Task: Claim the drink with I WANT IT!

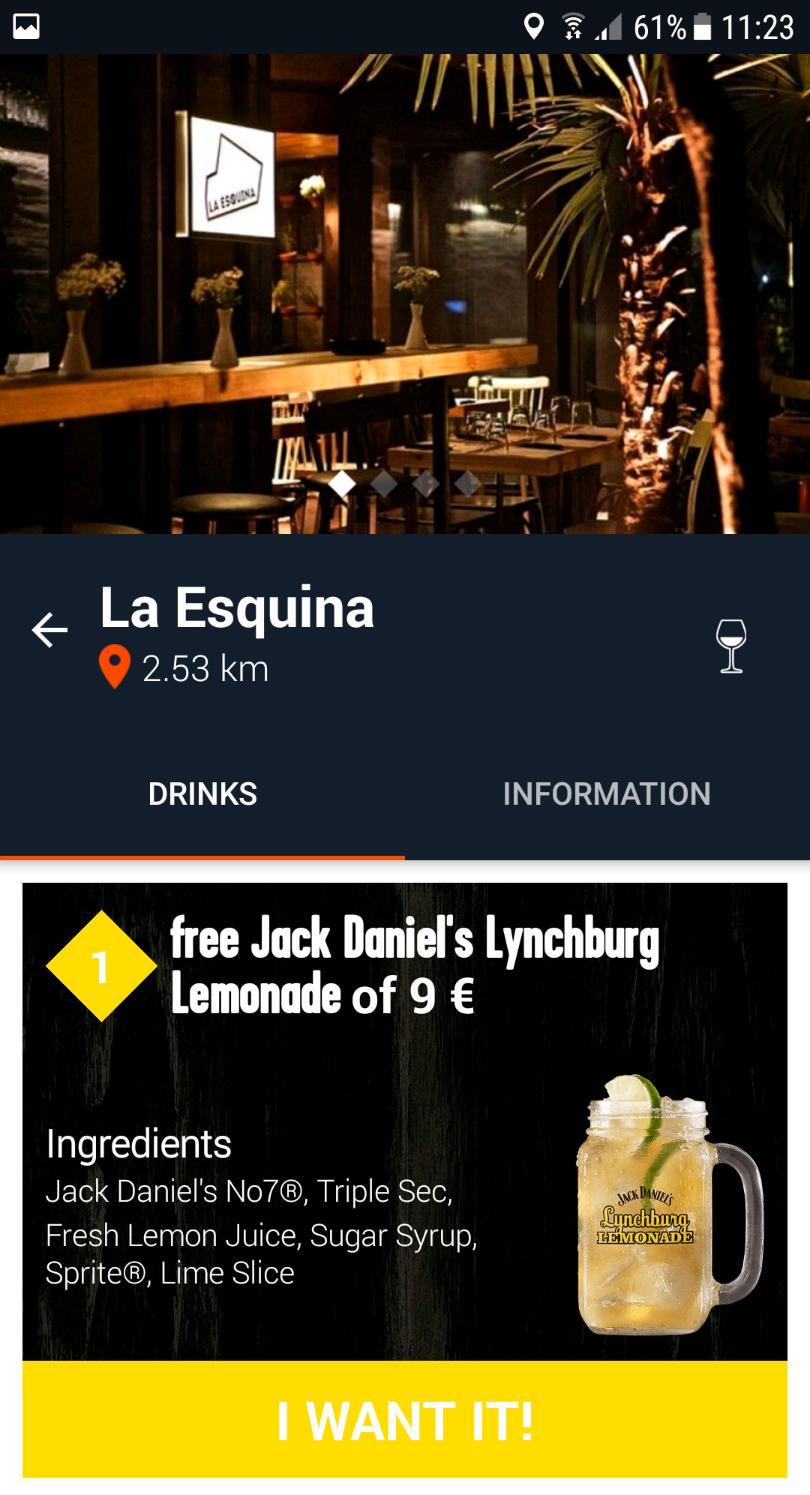Action: pos(405,1420)
